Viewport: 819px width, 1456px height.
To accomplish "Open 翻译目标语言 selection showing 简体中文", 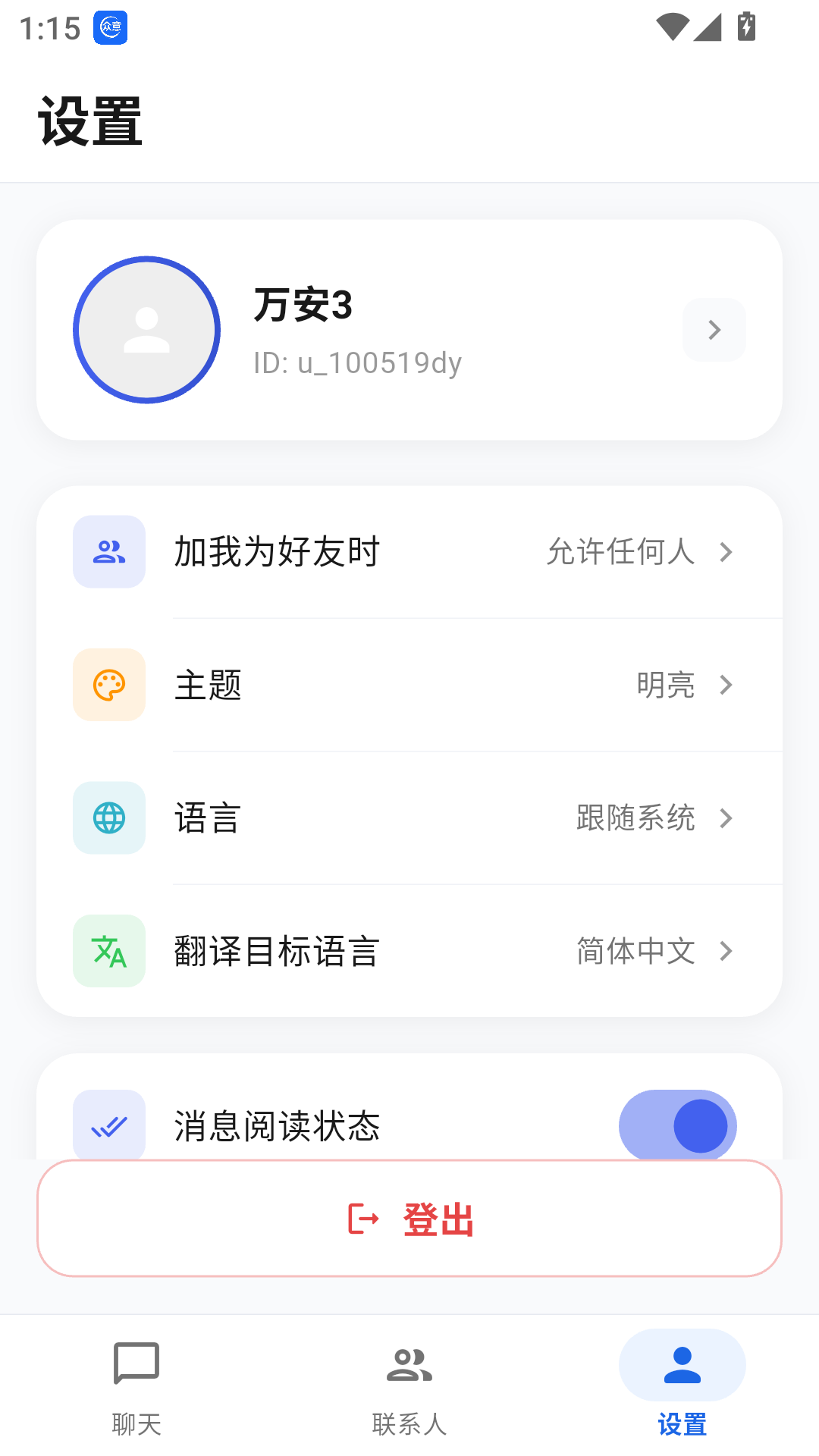I will 727,951.
